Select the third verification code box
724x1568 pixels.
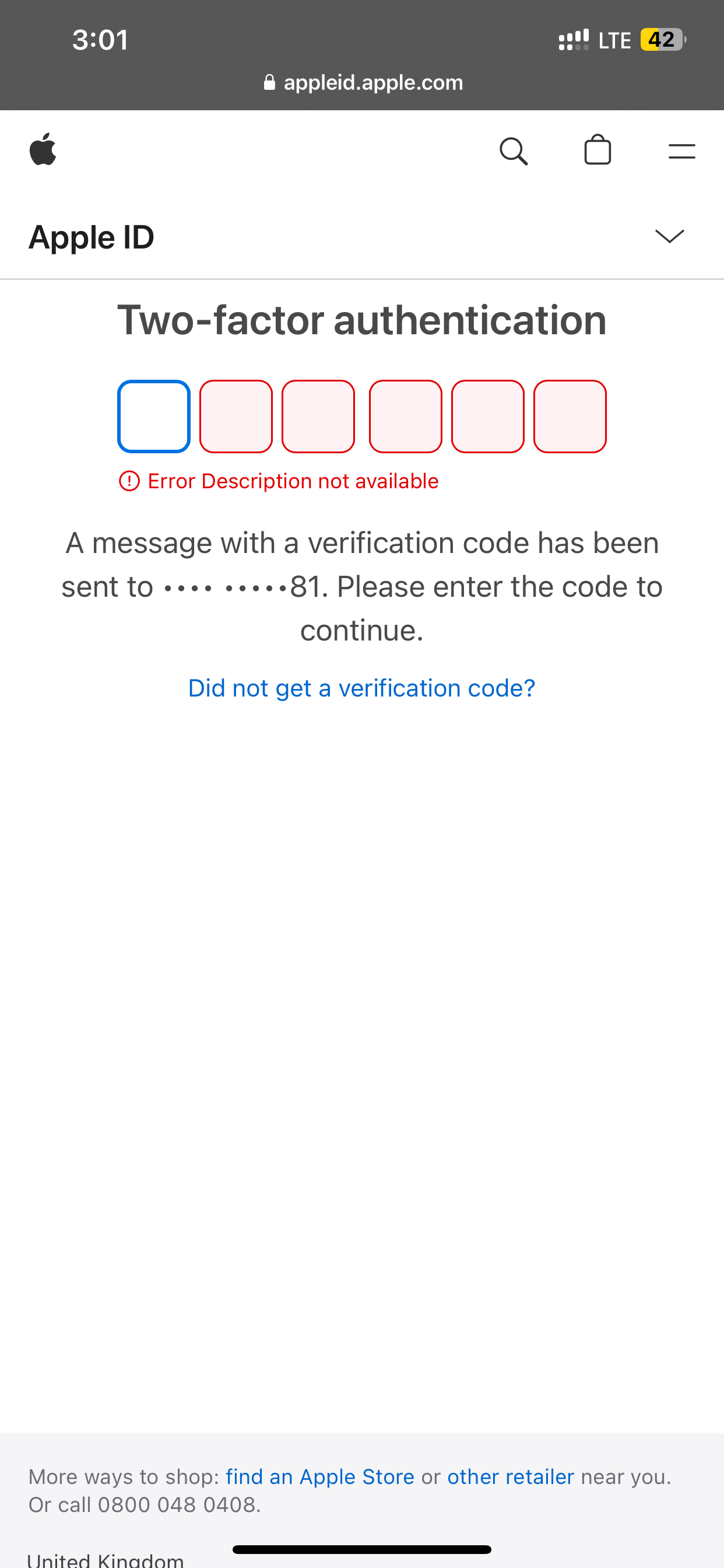pos(318,416)
